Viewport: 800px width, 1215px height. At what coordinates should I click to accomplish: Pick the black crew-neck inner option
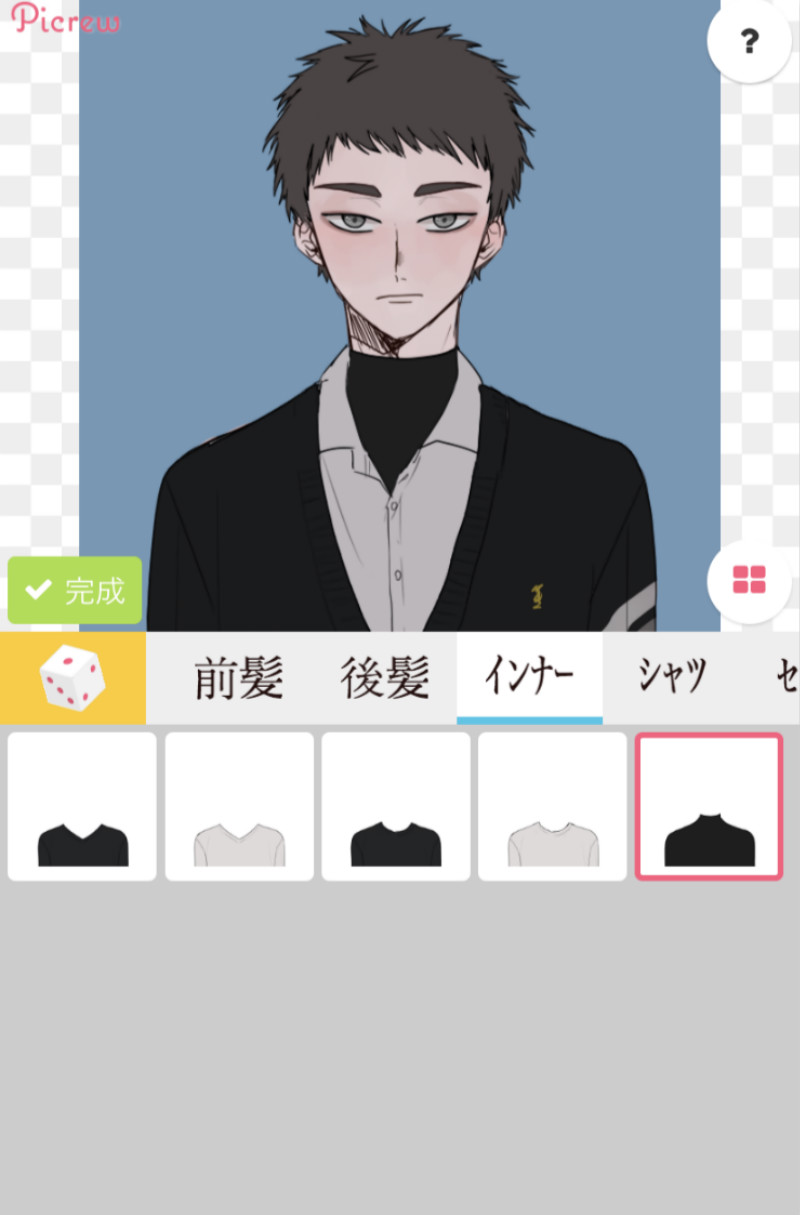pyautogui.click(x=395, y=807)
